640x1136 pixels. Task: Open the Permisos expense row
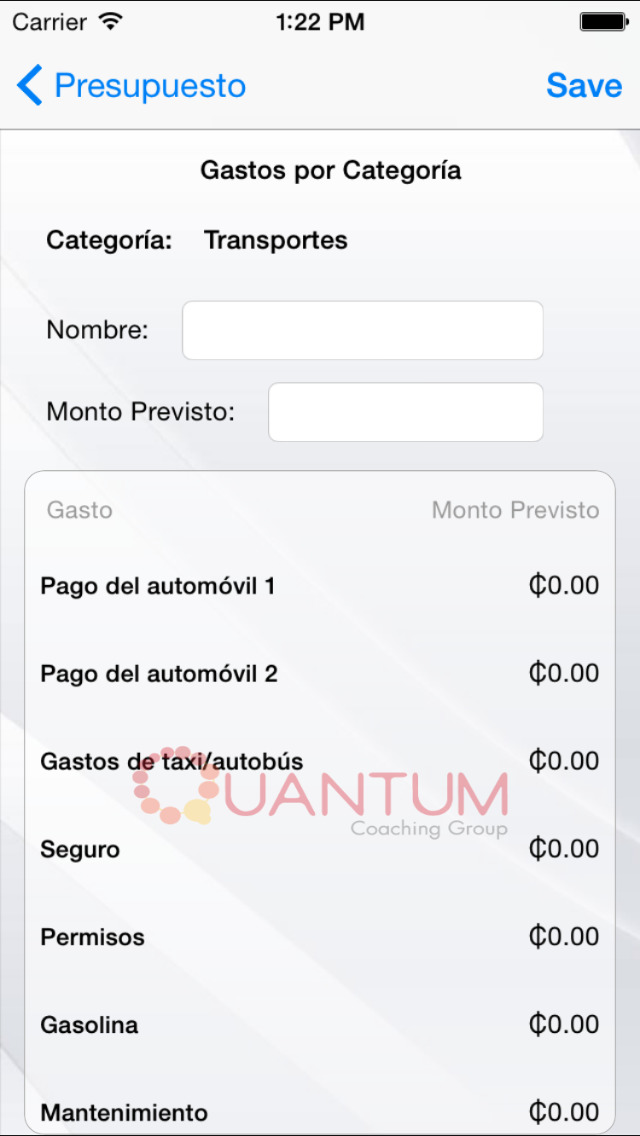[x=320, y=937]
